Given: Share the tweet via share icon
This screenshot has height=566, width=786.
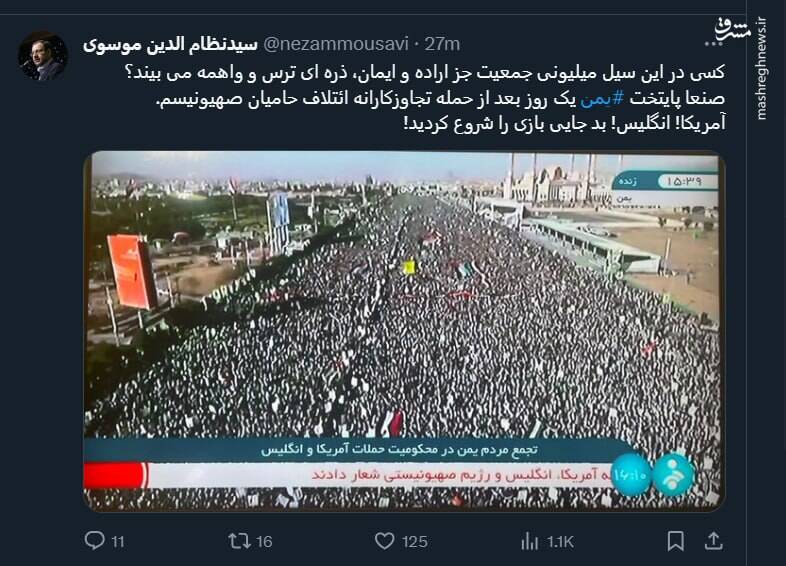Looking at the screenshot, I should click(713, 541).
